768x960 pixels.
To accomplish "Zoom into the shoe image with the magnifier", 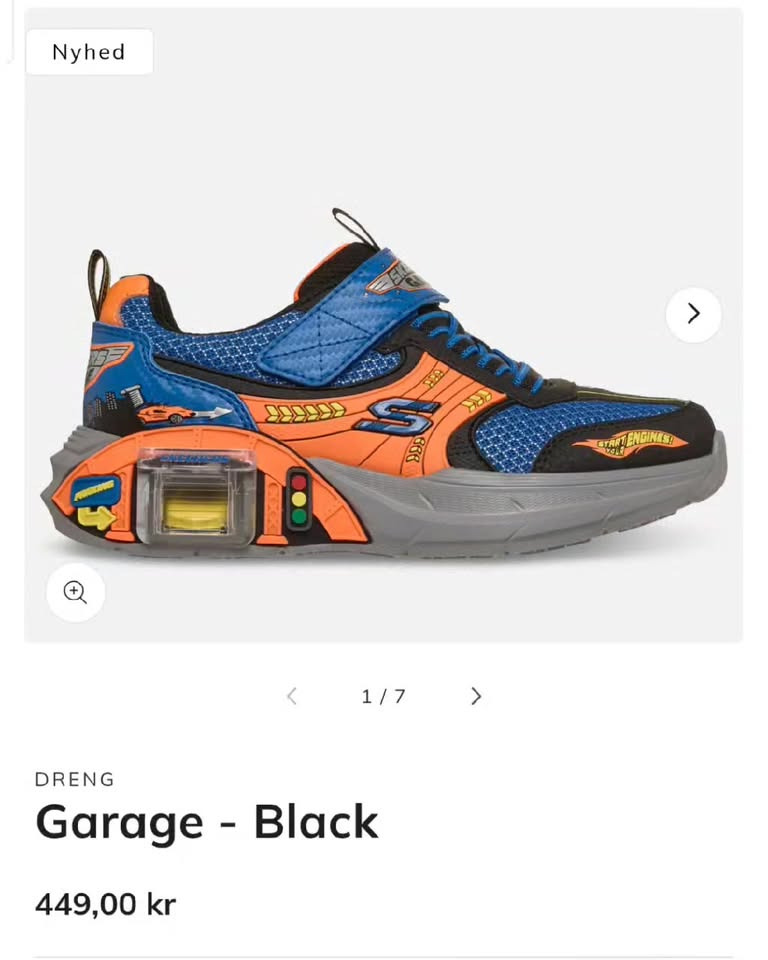I will (x=76, y=592).
